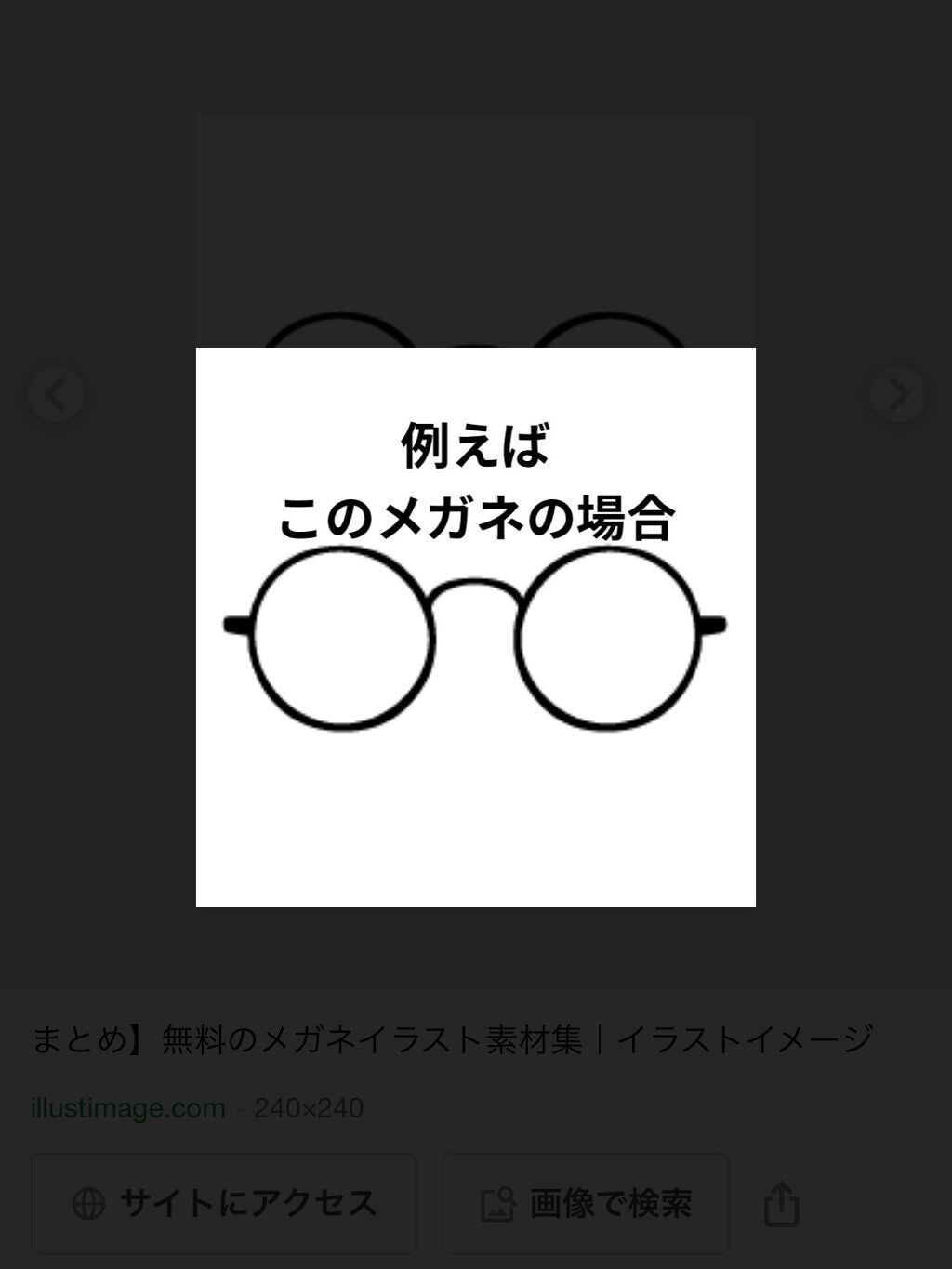
Task: Go to the previous image
Action: coord(56,394)
